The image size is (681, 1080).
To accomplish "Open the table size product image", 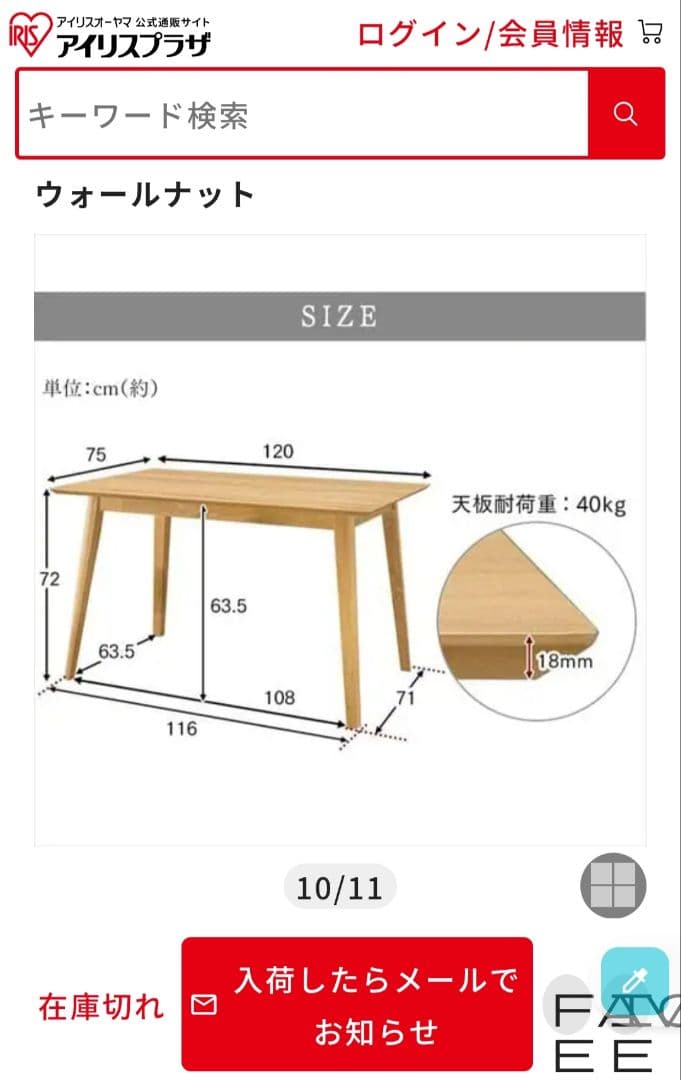I will coord(340,540).
